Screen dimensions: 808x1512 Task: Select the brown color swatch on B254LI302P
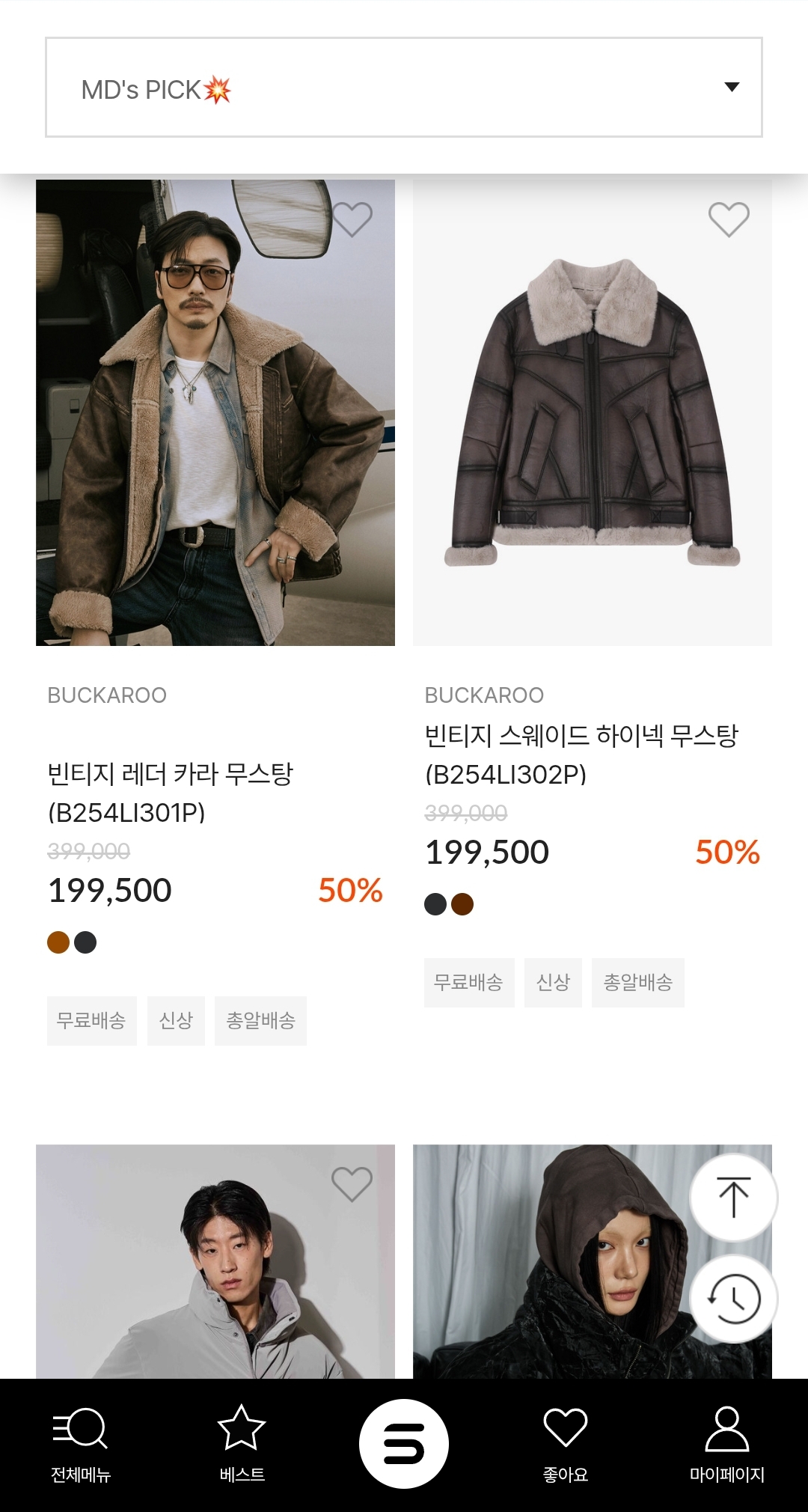462,904
